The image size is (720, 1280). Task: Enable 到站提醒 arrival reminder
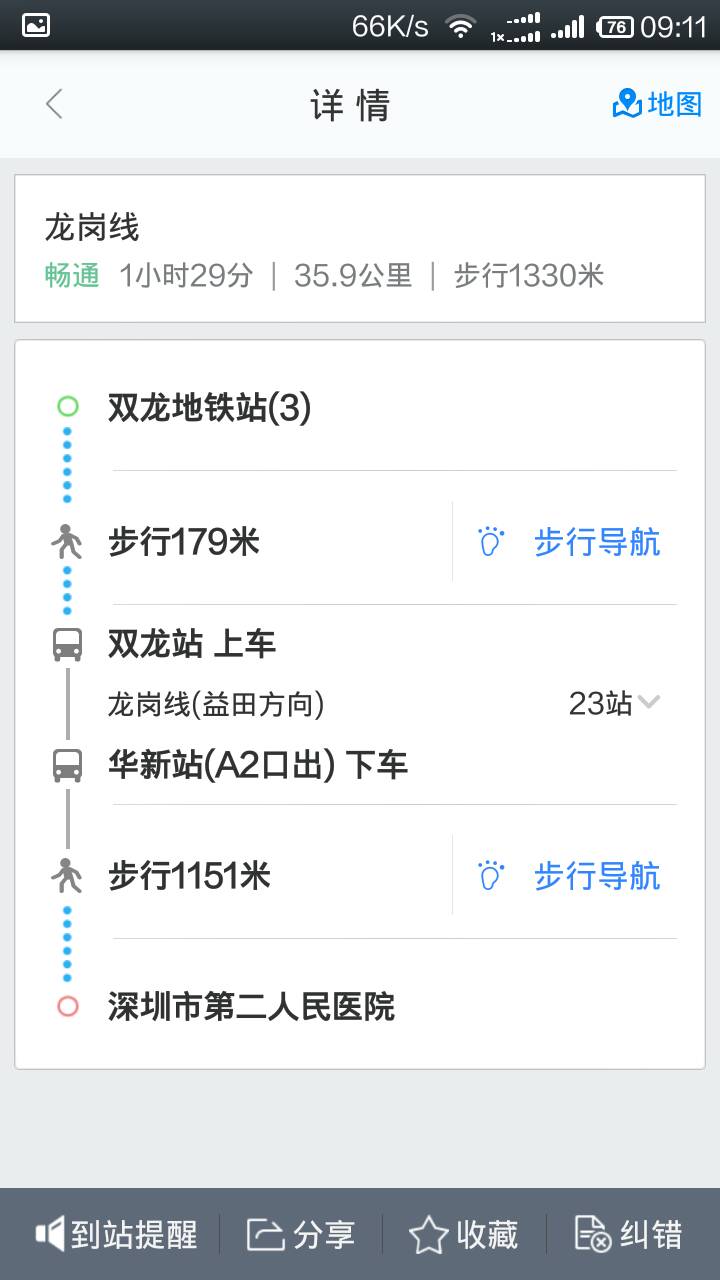tap(116, 1235)
